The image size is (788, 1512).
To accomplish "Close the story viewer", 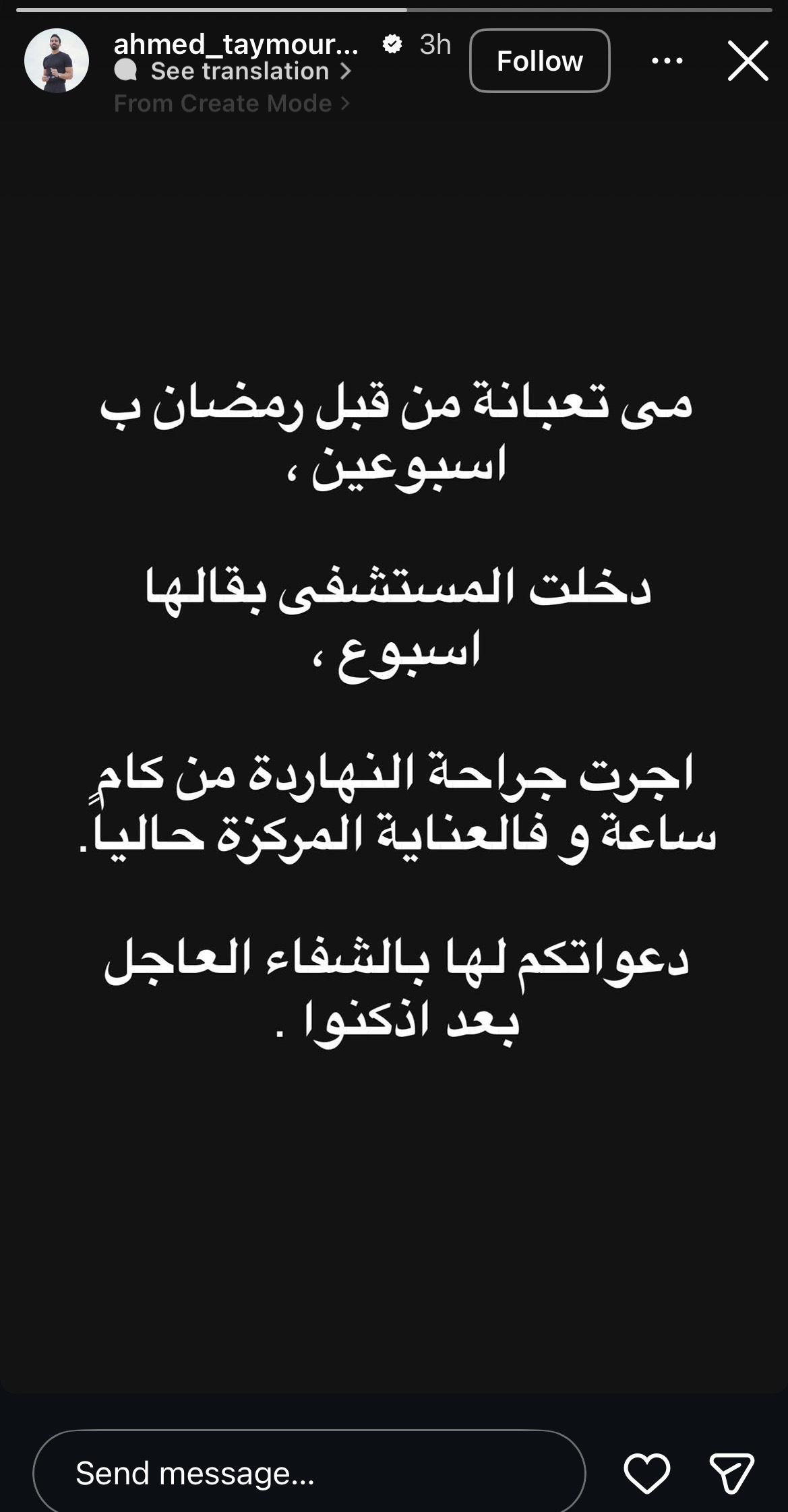I will pos(748,61).
